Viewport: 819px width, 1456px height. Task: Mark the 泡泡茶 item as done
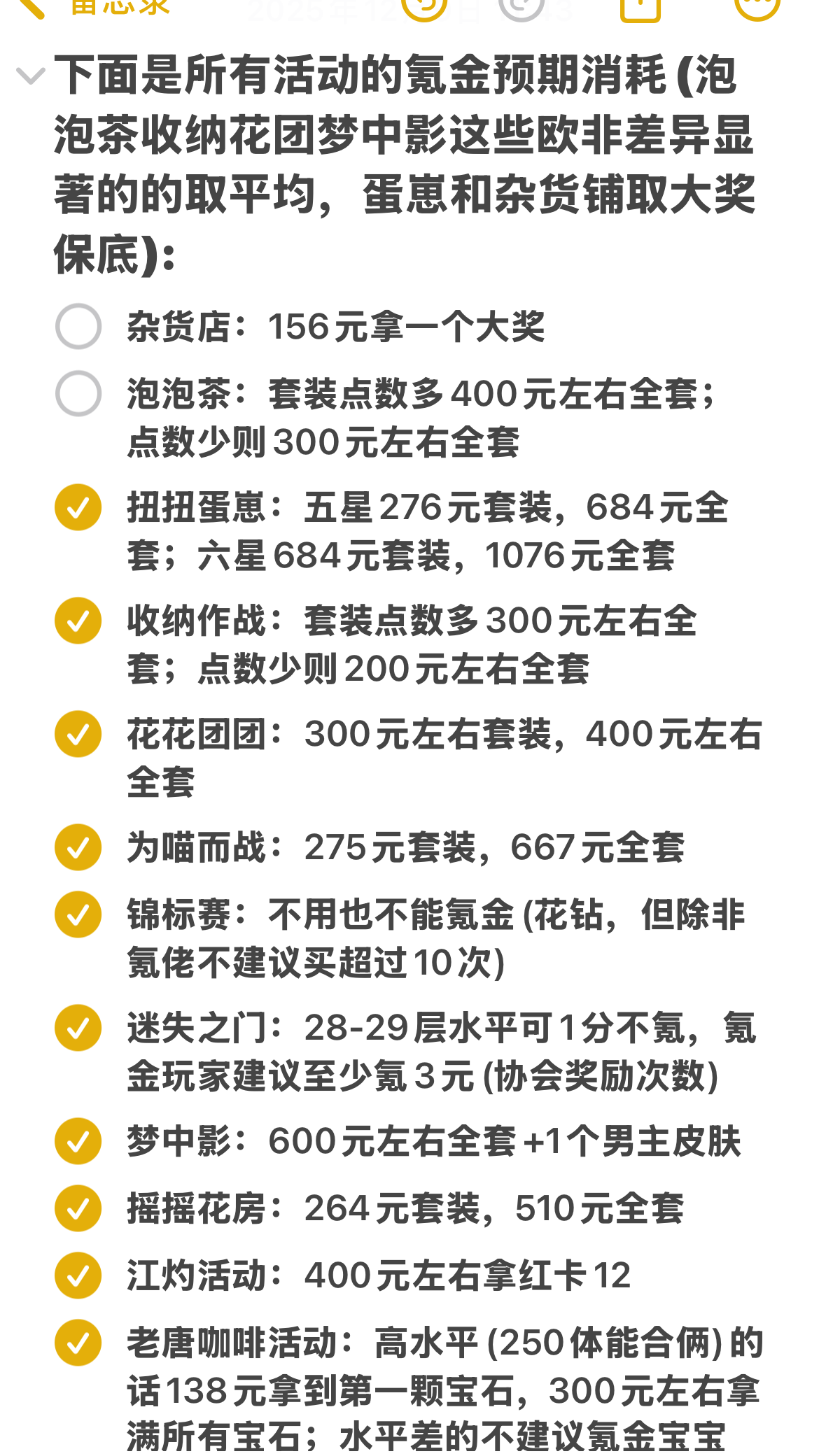pos(78,393)
